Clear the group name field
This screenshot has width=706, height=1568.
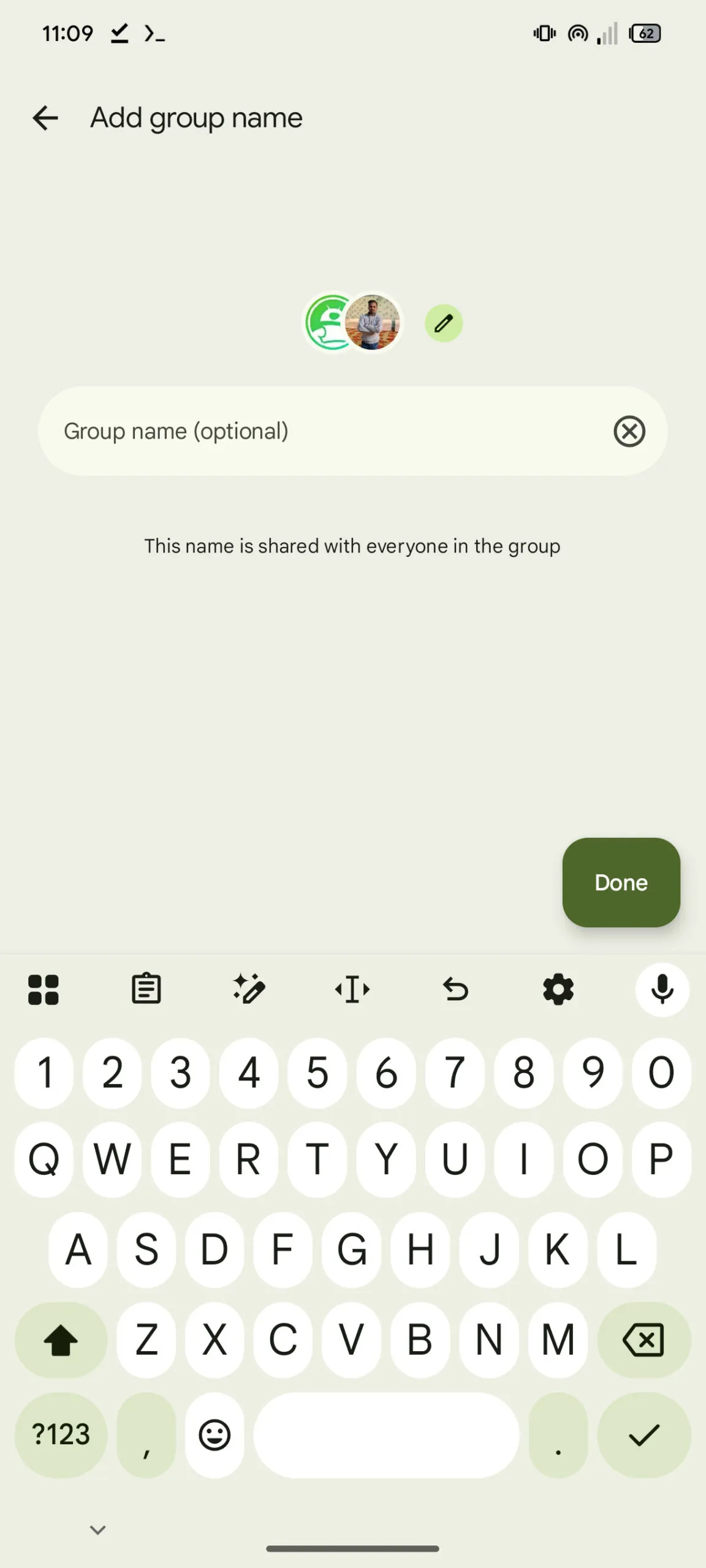click(x=629, y=431)
